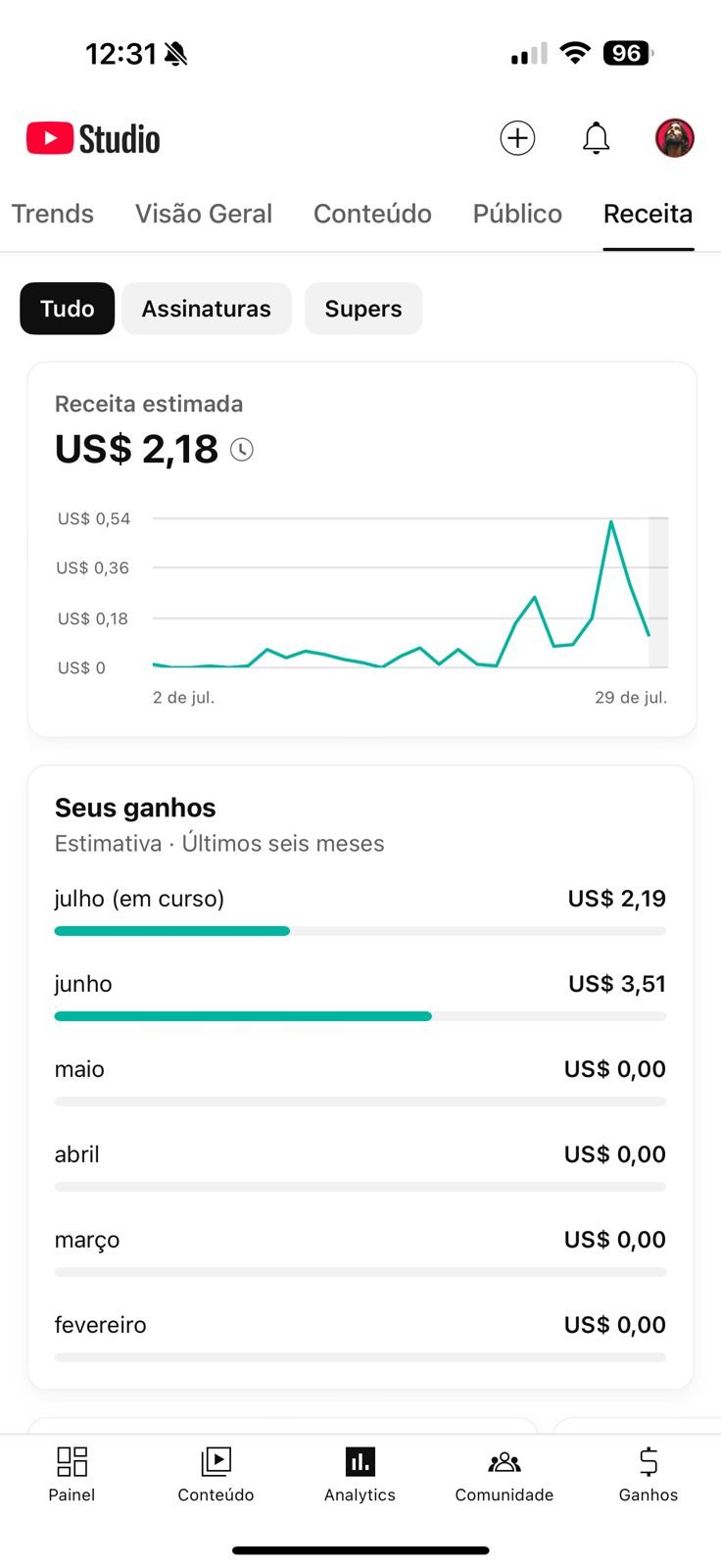Screen dimensions: 721x1568
Task: Open Analytics in bottom navigation
Action: 360,1475
